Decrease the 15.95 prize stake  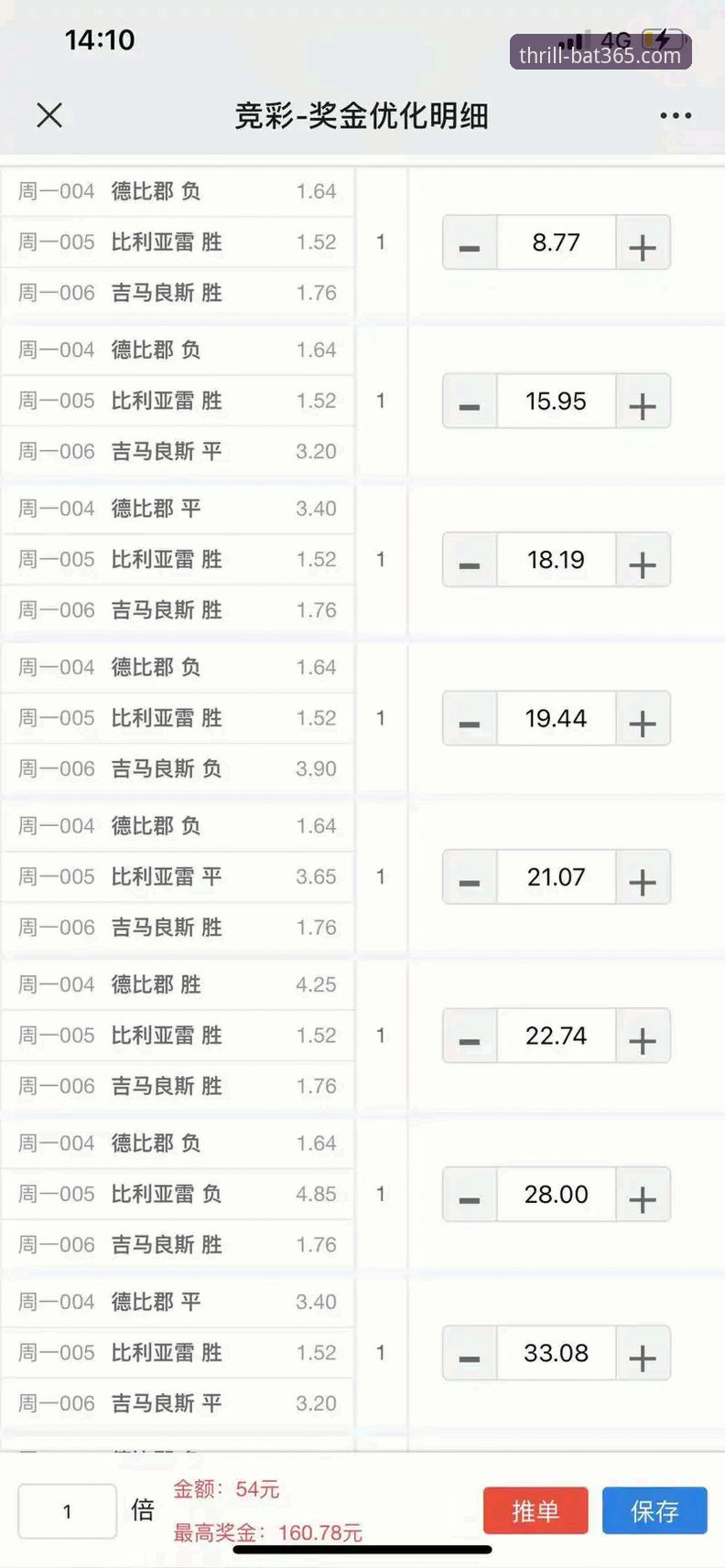click(x=469, y=401)
